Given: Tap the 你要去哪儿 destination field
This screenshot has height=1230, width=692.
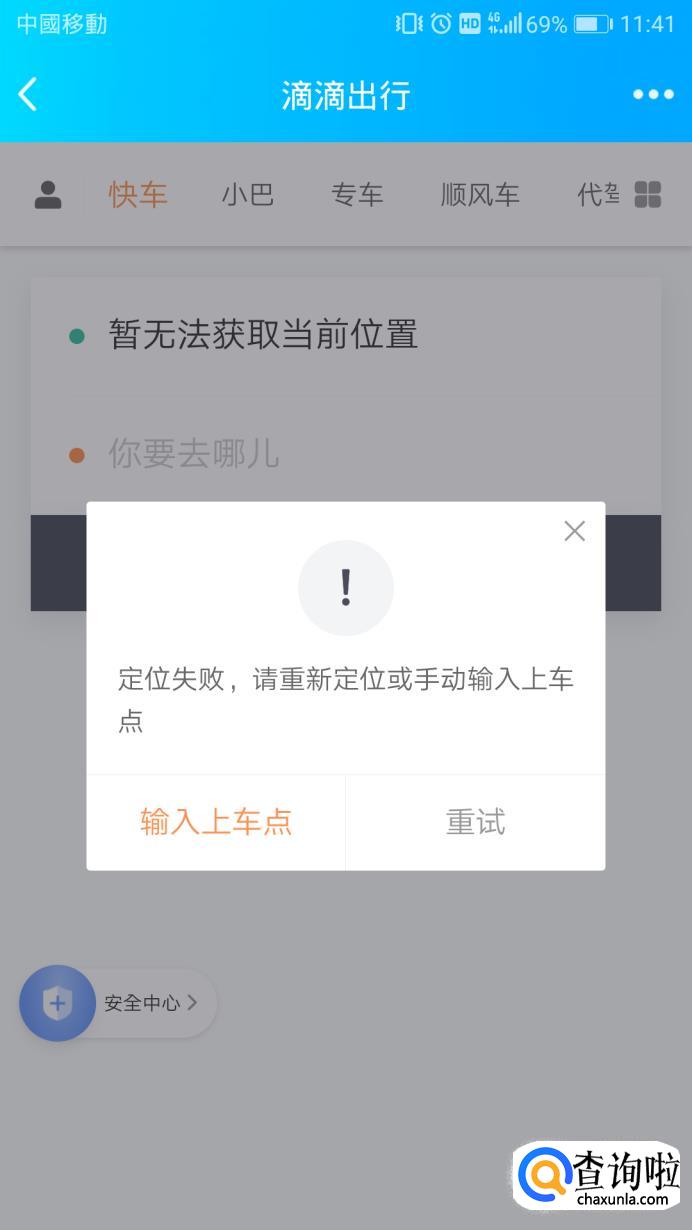Looking at the screenshot, I should (x=194, y=455).
